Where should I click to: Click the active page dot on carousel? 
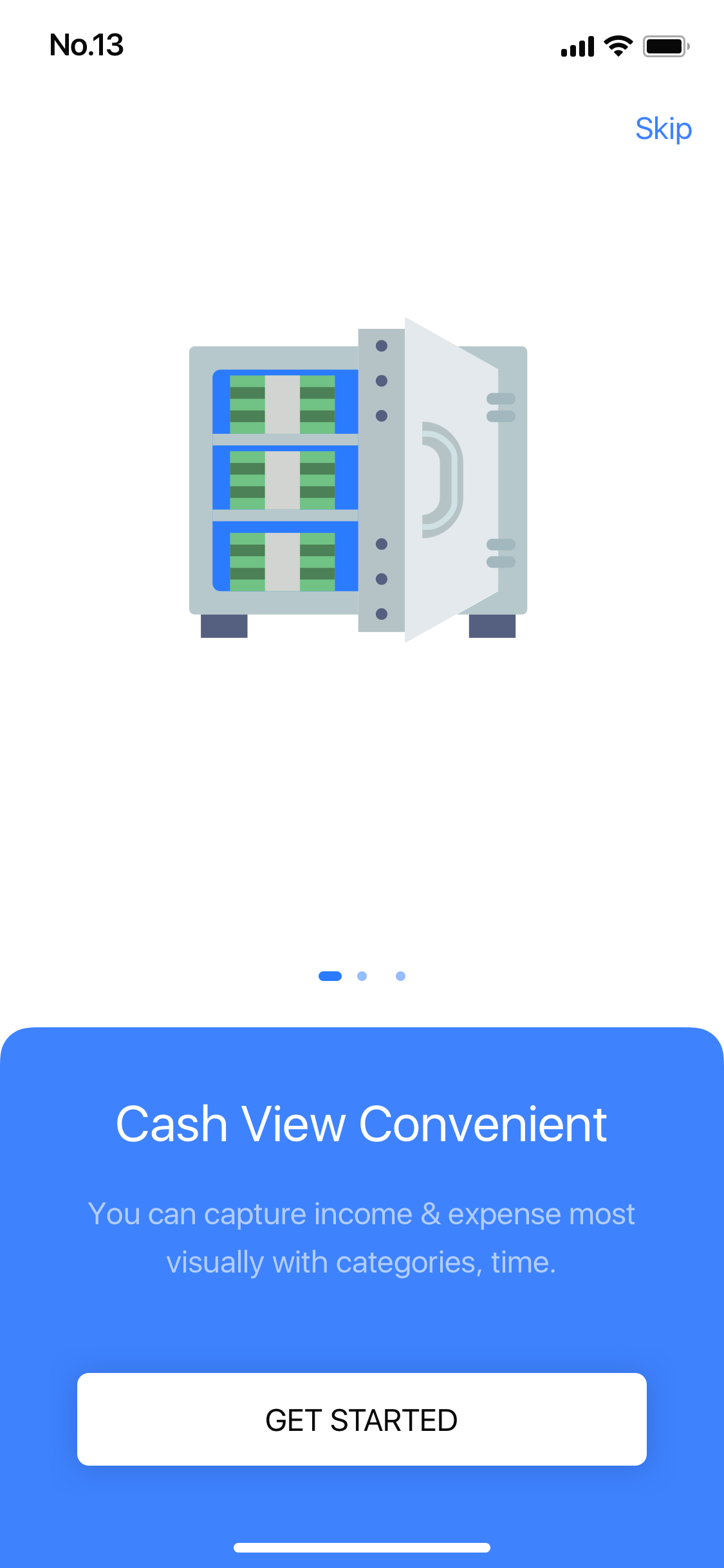331,976
